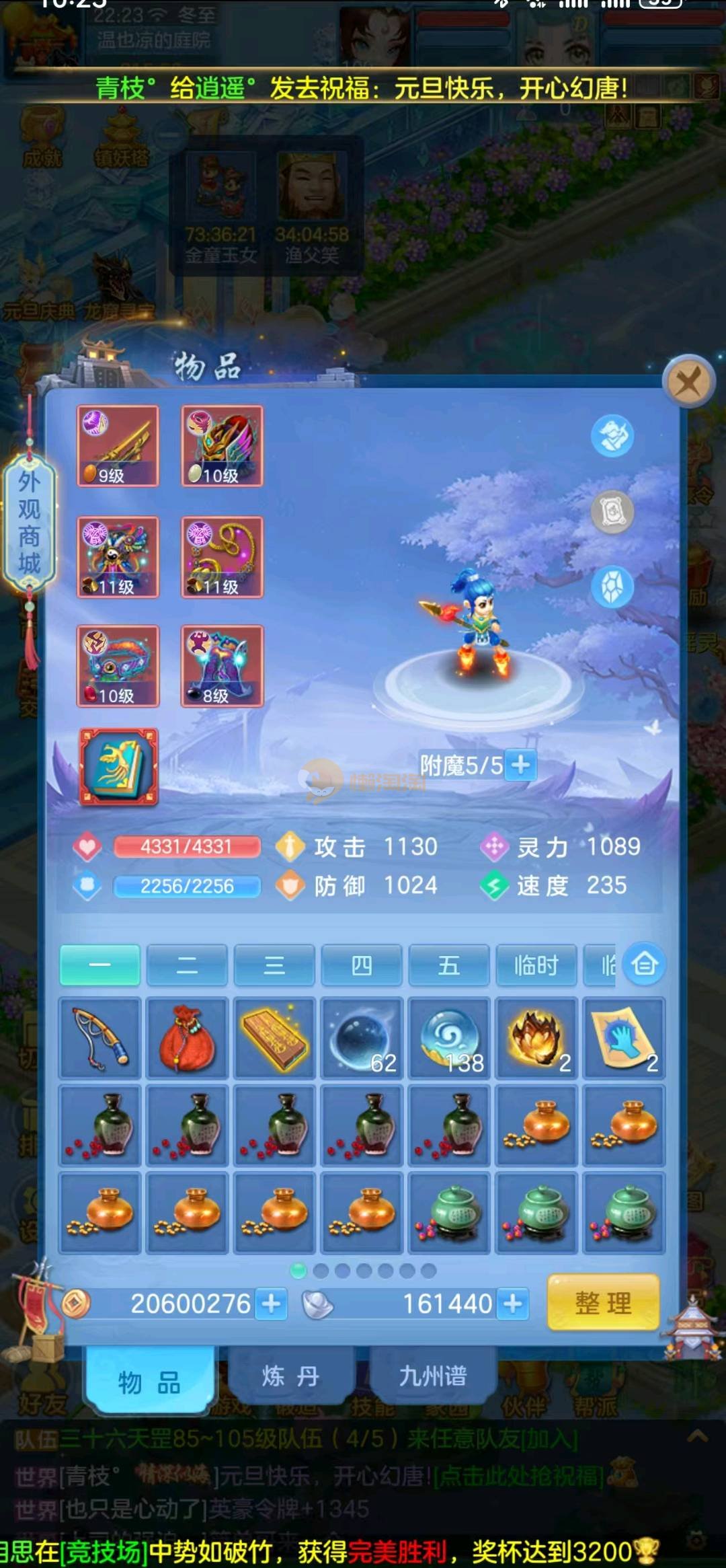726x1568 pixels.
Task: Open the 临时 temporary bag tab
Action: [536, 965]
